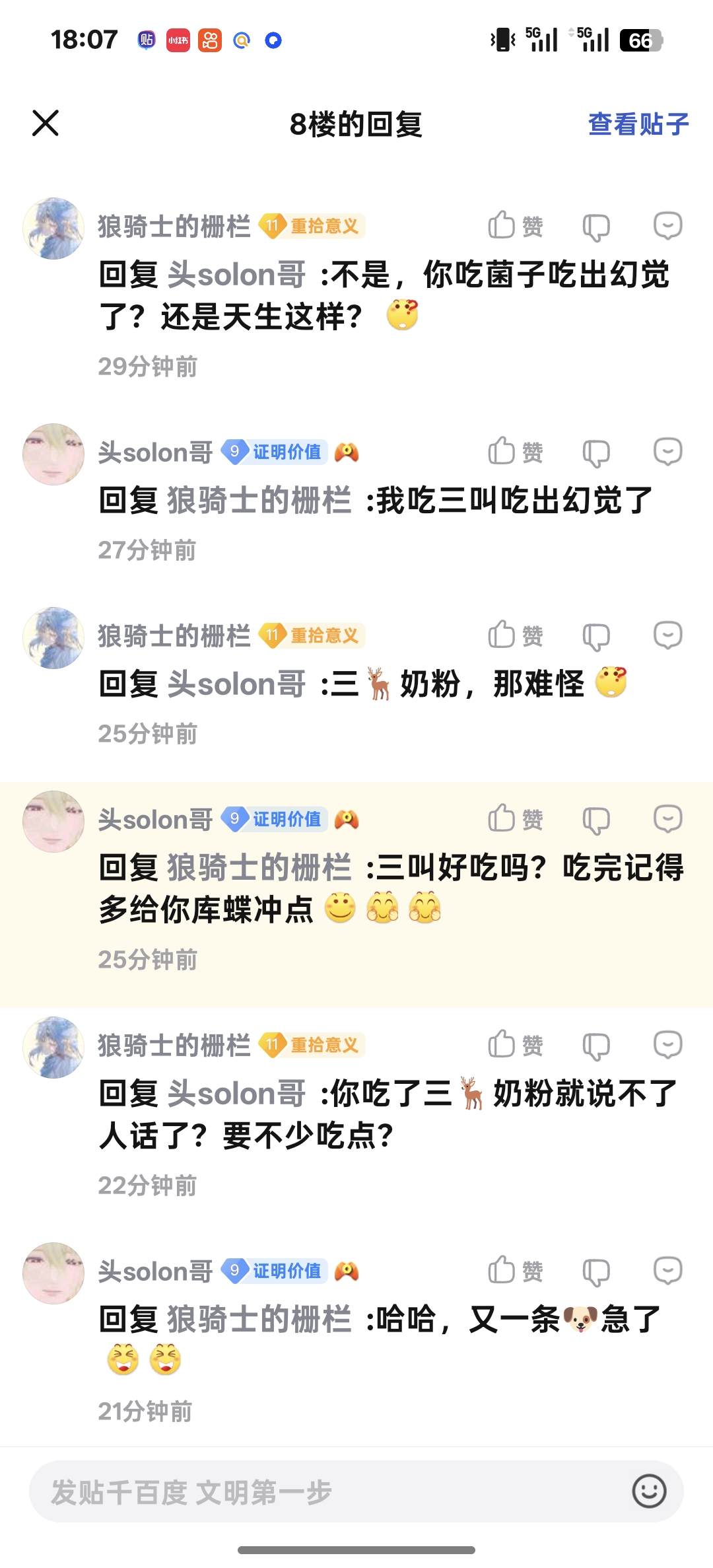This screenshot has height=1568, width=713.
Task: Open the emoji picker in reply box
Action: 649,1491
